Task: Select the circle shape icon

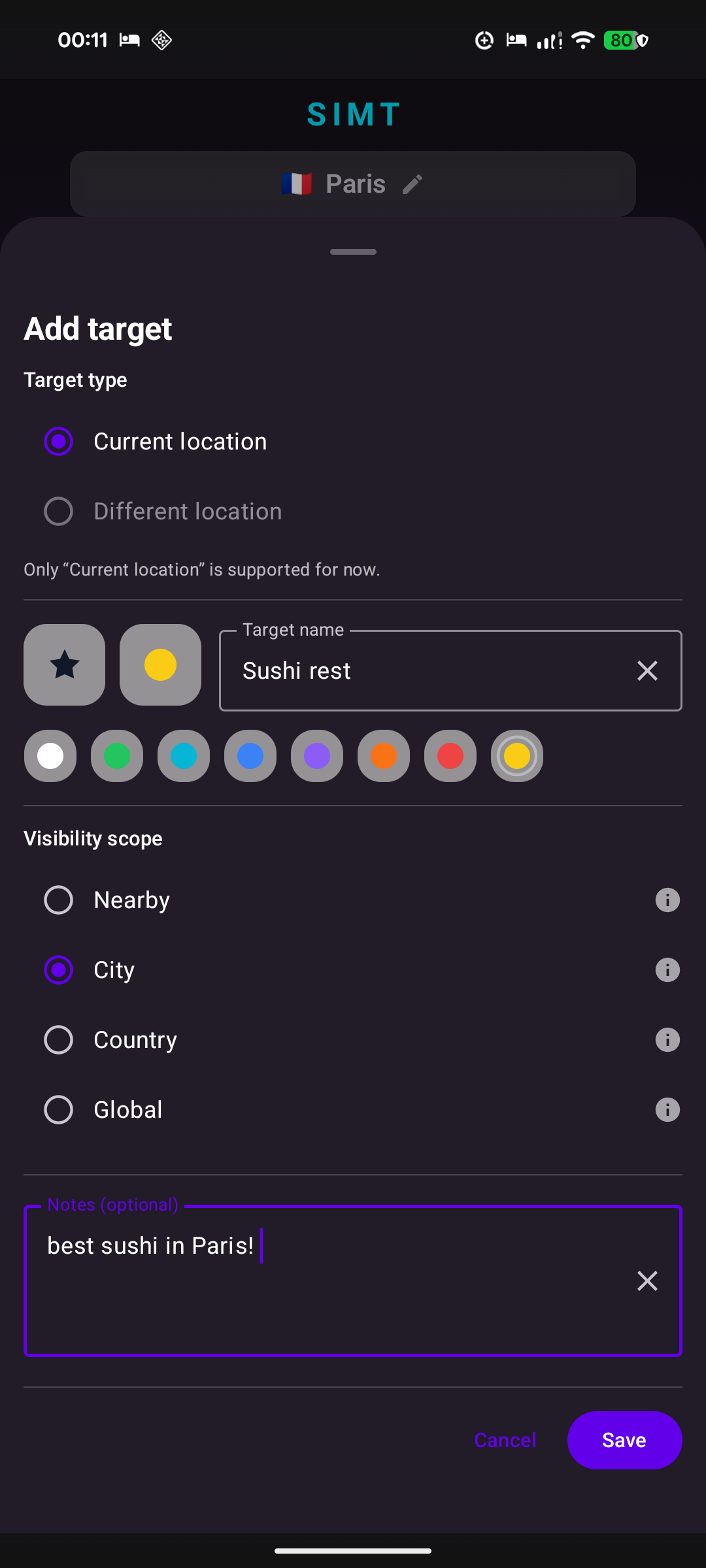Action: coord(160,664)
